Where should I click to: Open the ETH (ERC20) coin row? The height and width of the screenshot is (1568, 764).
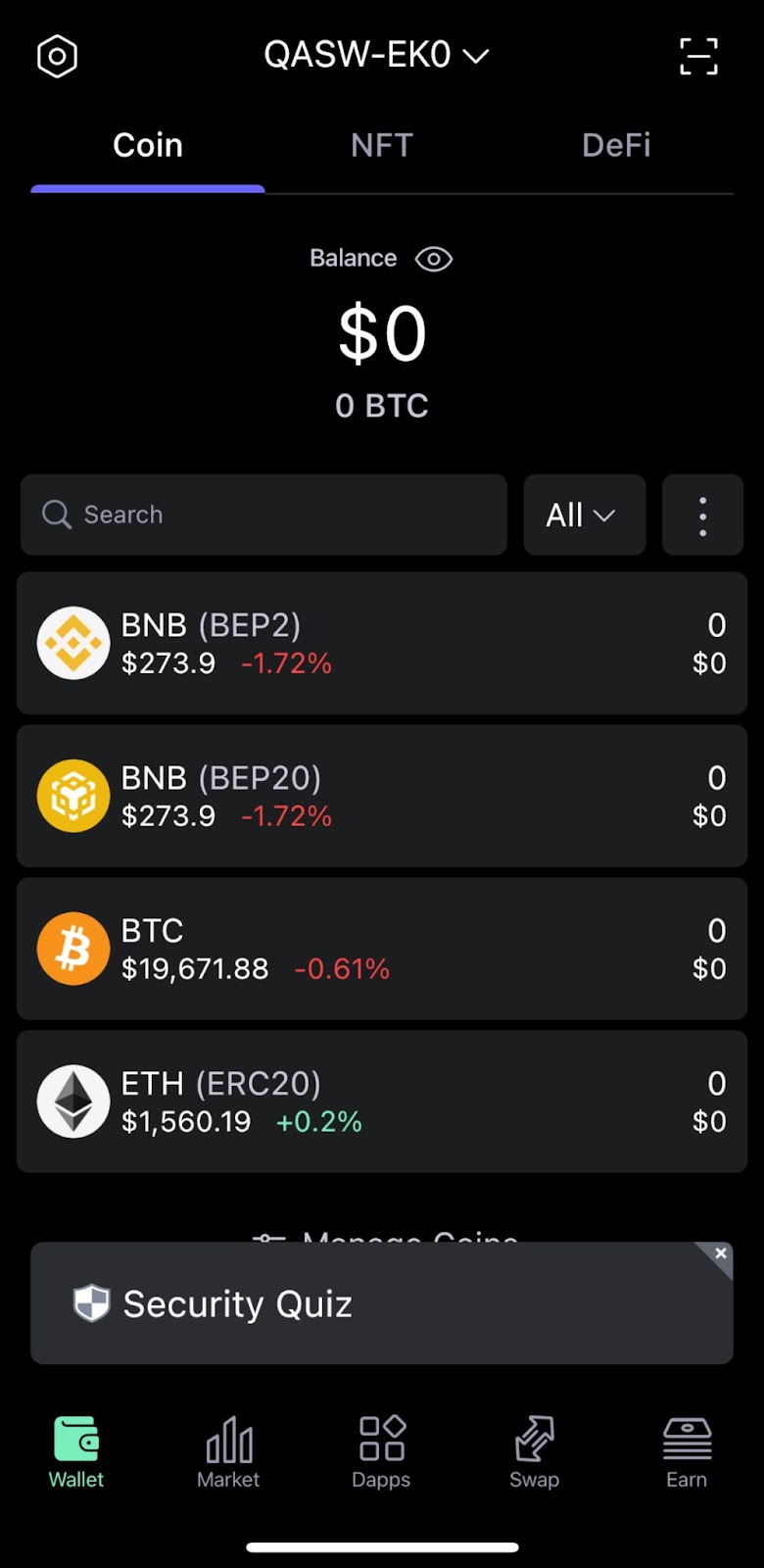(382, 1102)
